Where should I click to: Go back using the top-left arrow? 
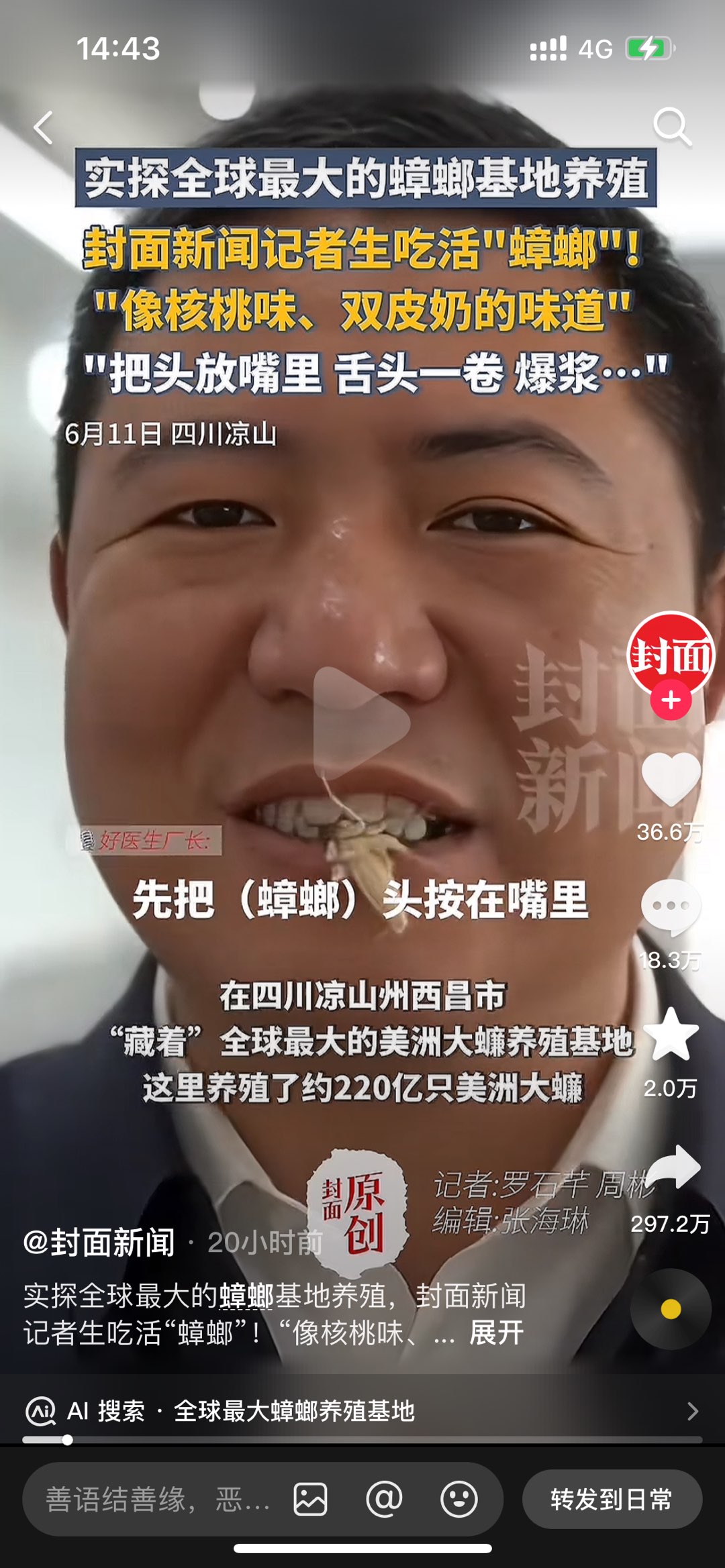tap(44, 127)
